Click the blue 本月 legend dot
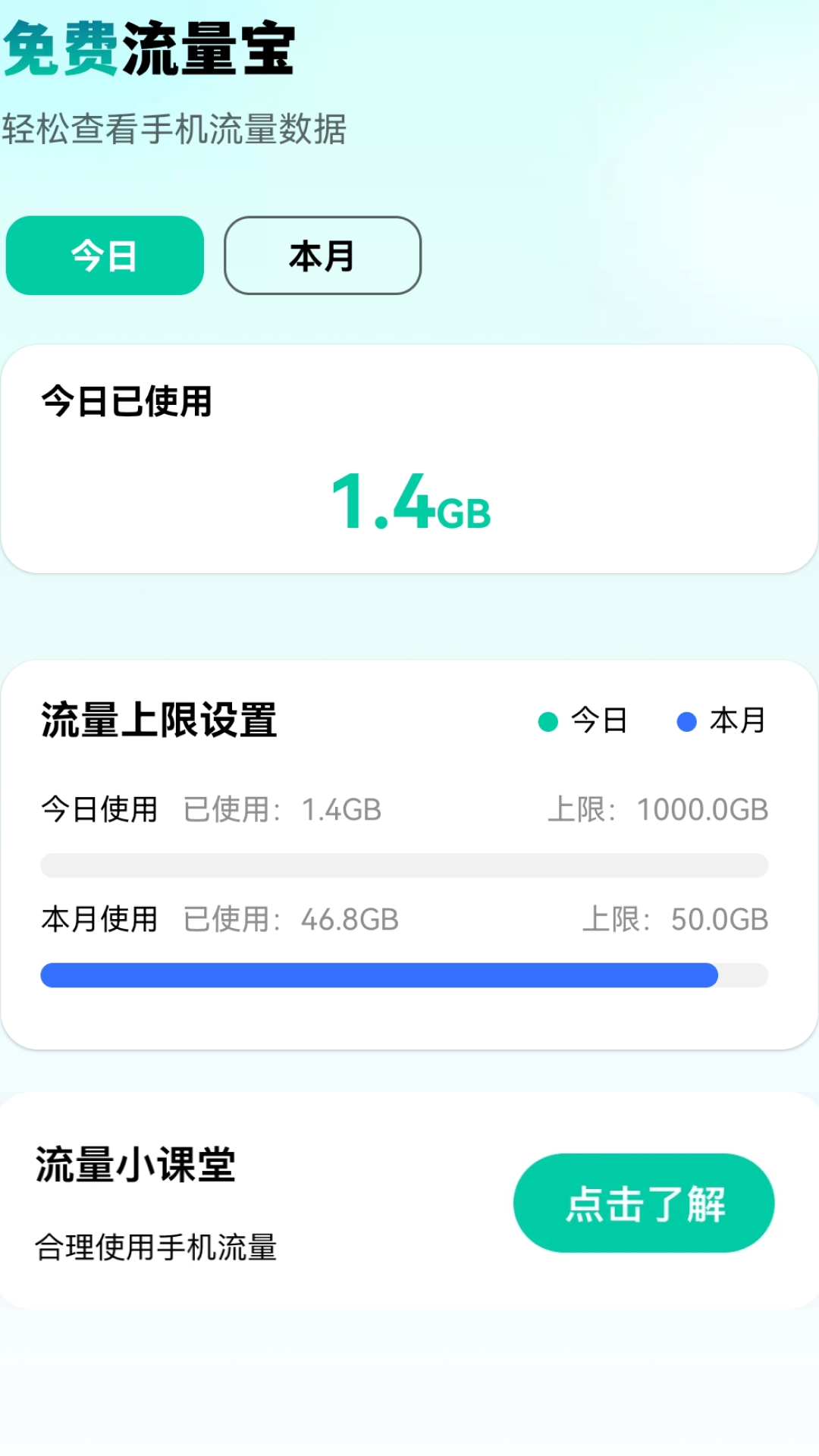 coord(687,721)
